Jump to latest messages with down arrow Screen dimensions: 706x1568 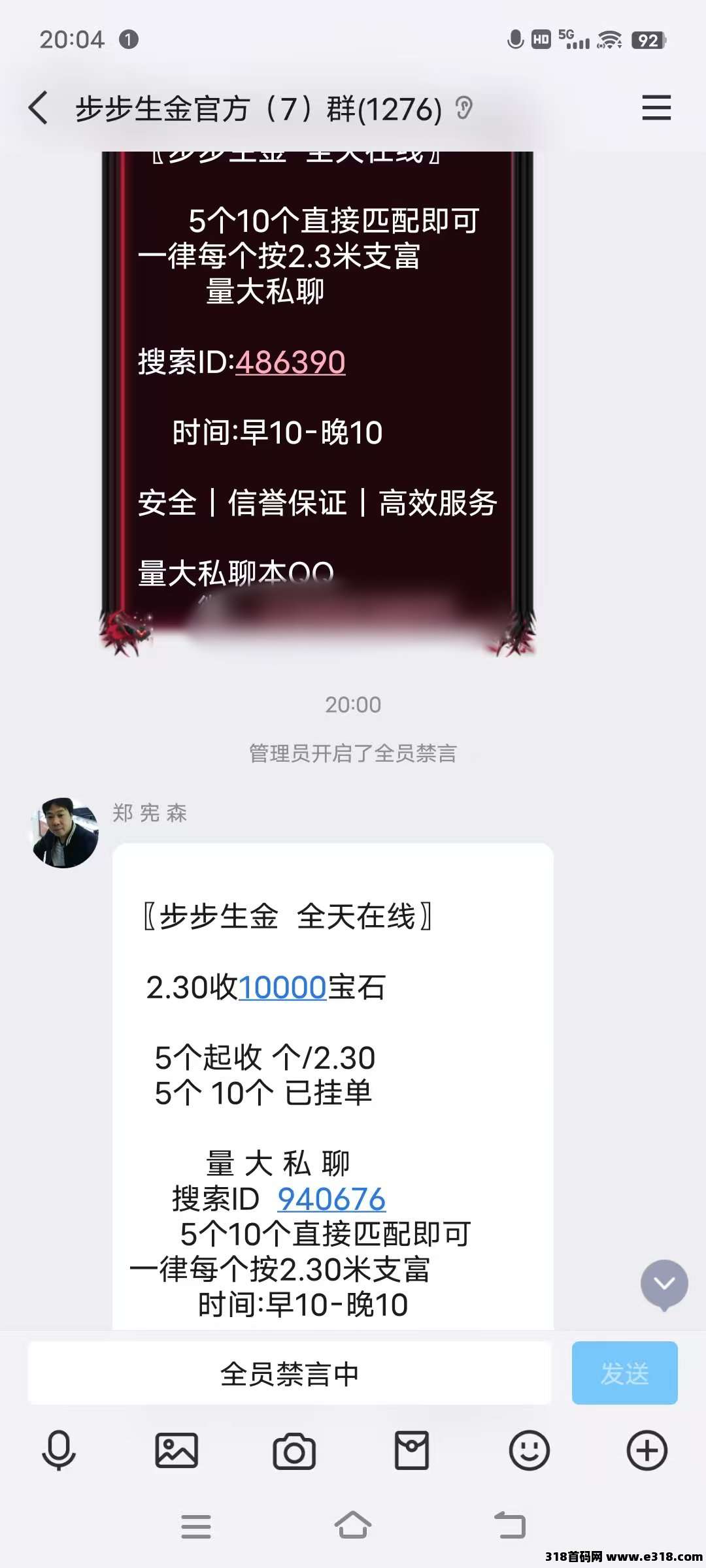pyautogui.click(x=664, y=1284)
